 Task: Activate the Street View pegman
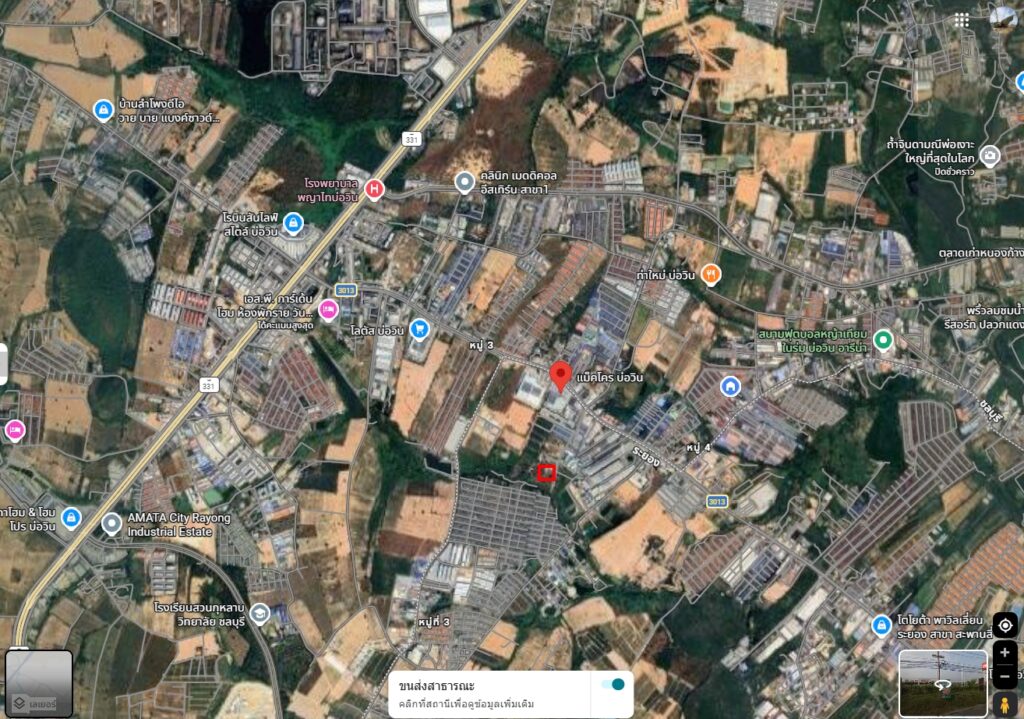pyautogui.click(x=1005, y=703)
